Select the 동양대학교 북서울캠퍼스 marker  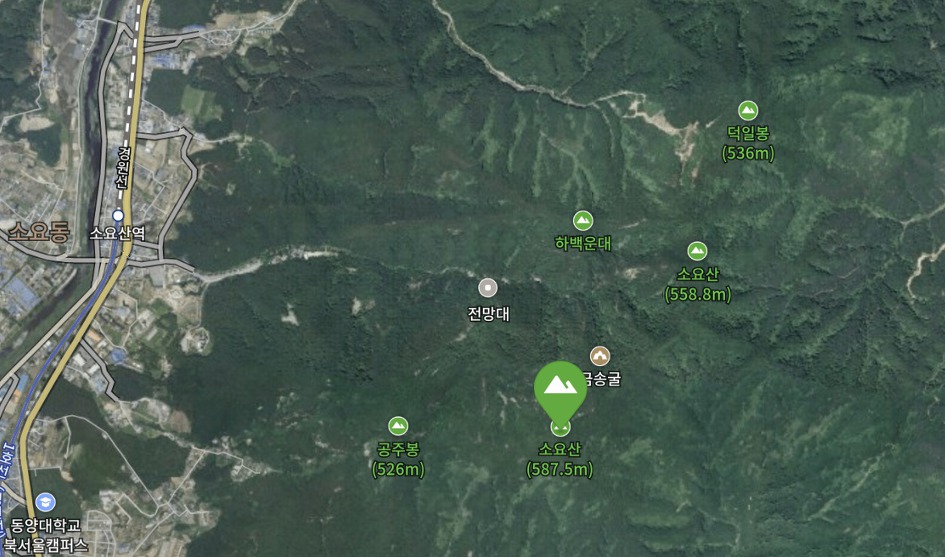[45, 502]
